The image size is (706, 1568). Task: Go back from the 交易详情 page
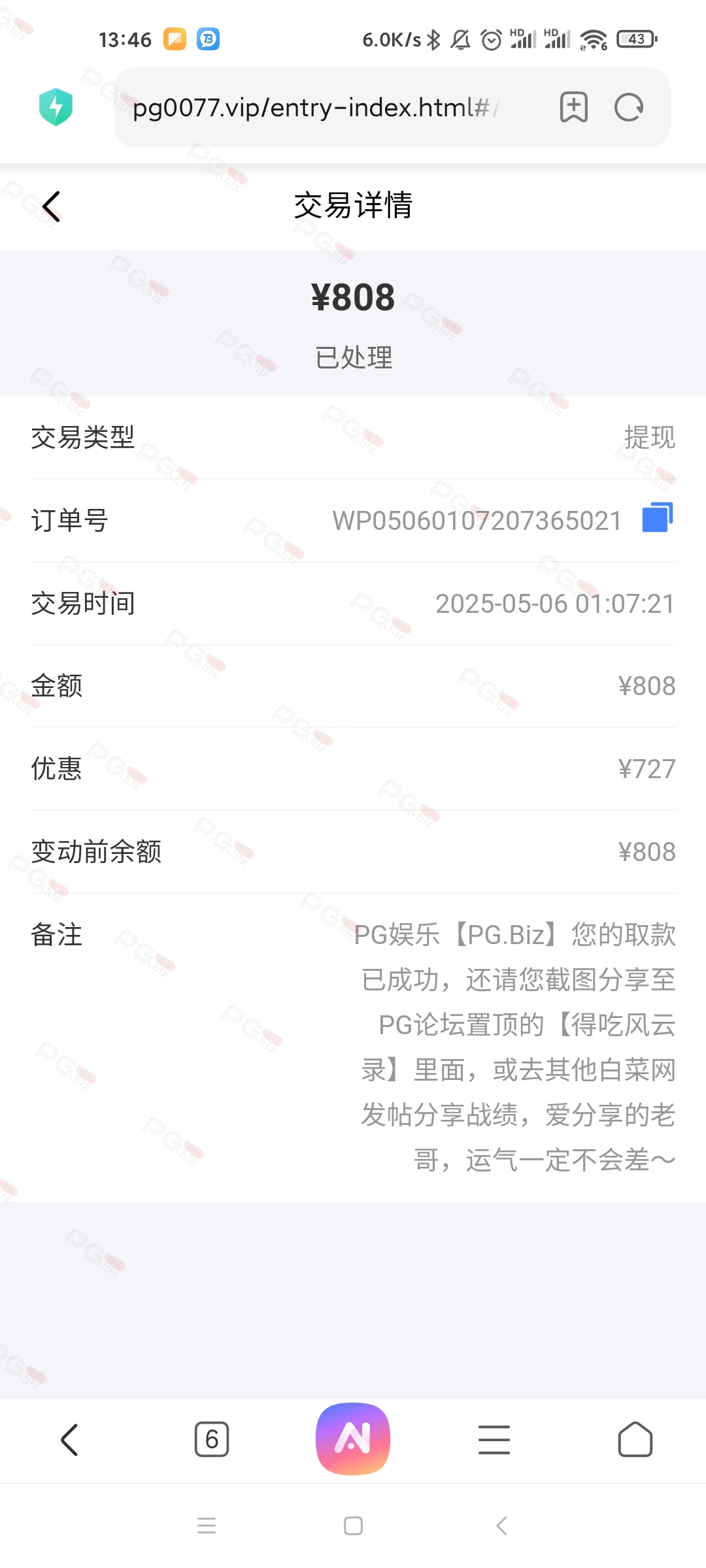(52, 206)
